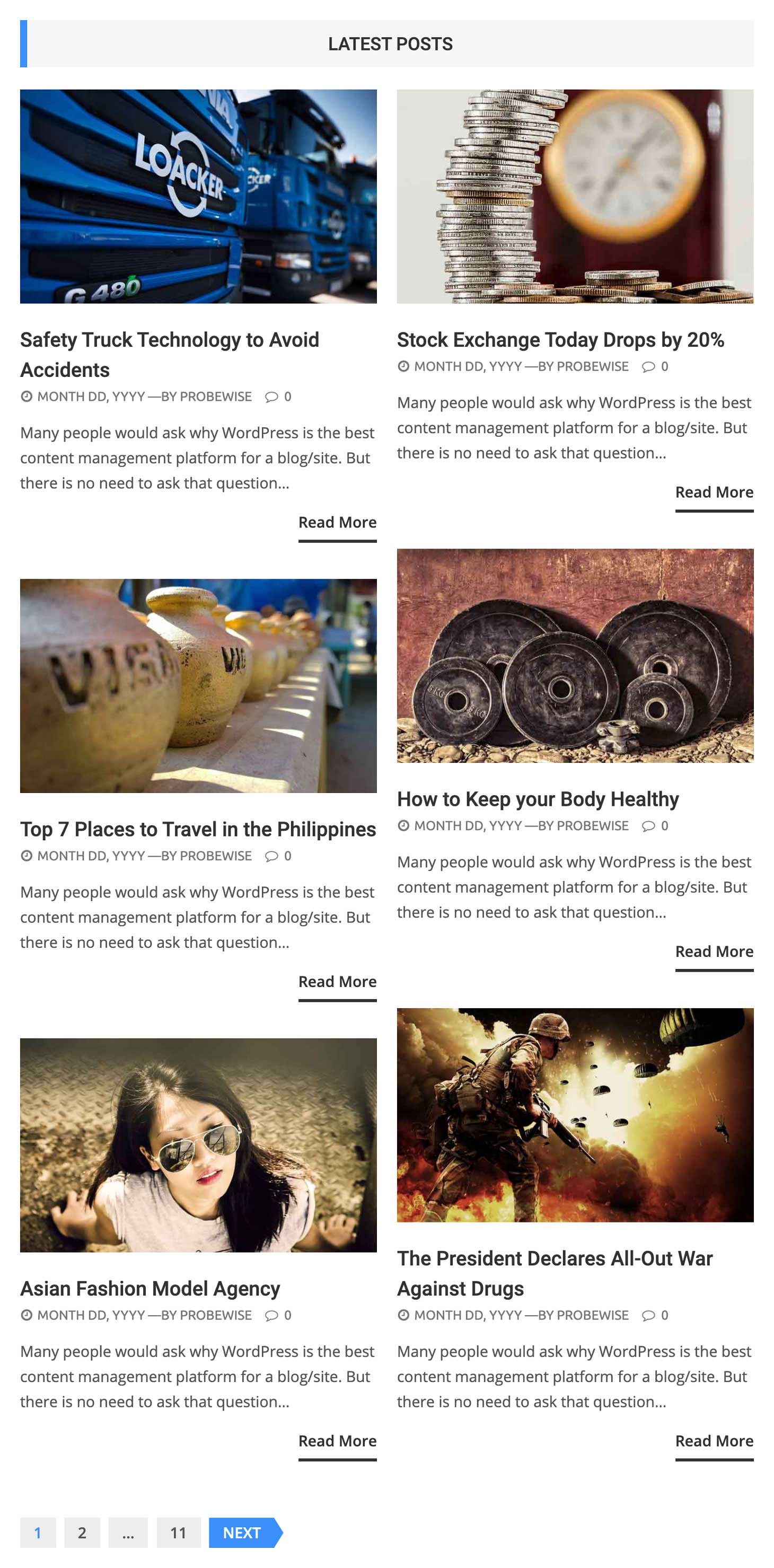Tap the NEXT pagination button
774x1568 pixels.
click(242, 1532)
